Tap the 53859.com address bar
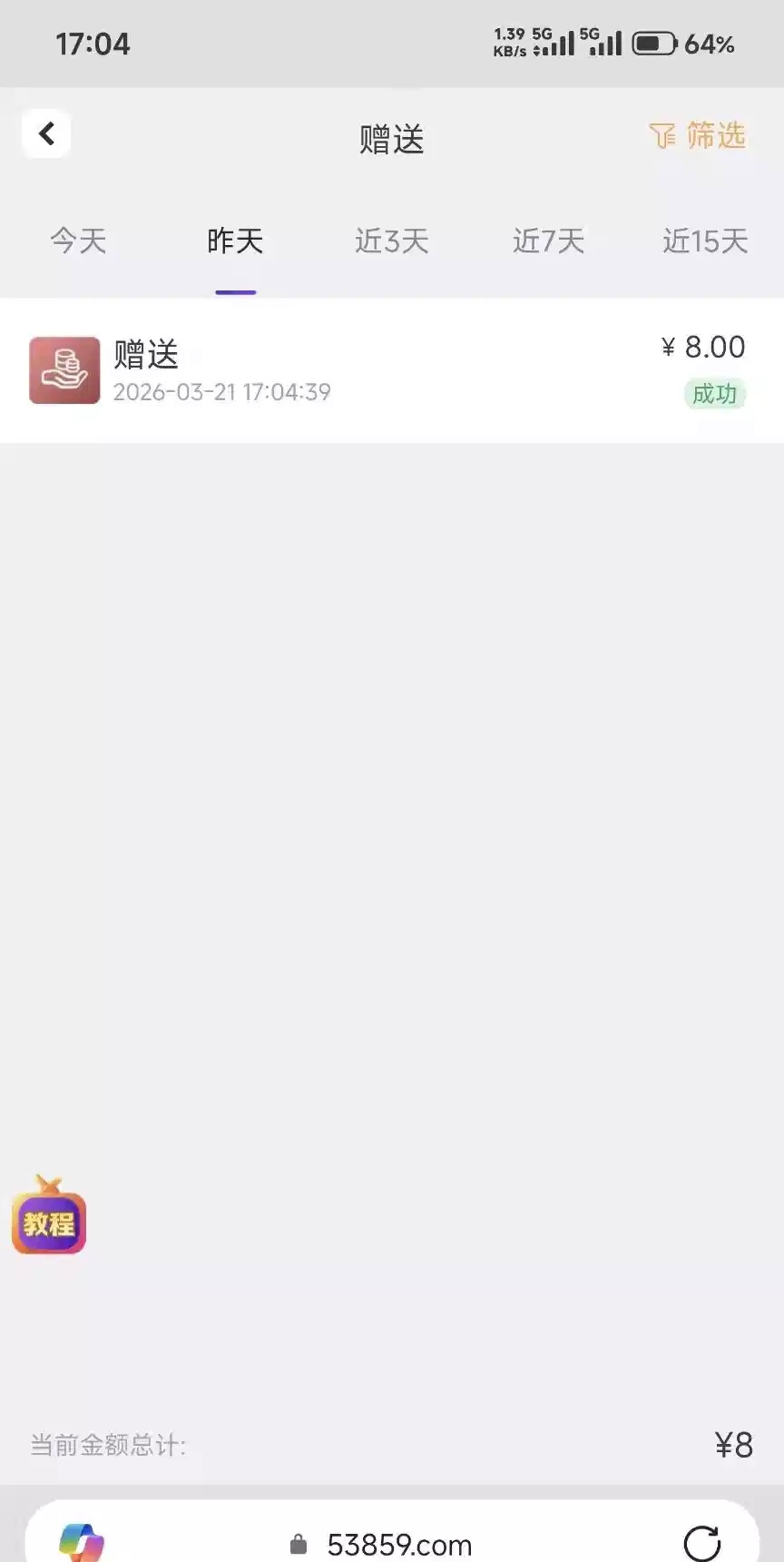This screenshot has width=784, height=1562. [399, 1544]
